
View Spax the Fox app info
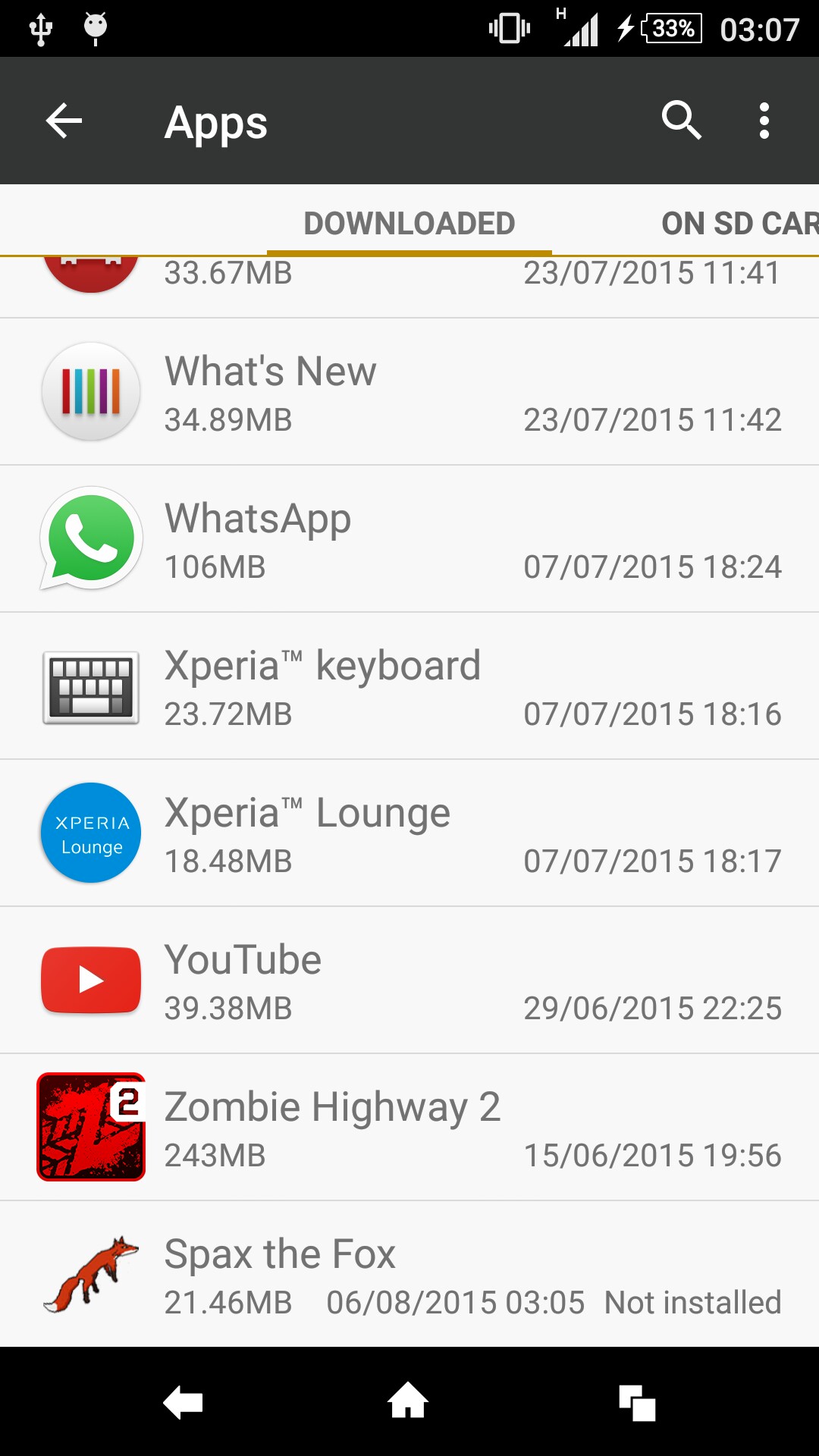409,1275
